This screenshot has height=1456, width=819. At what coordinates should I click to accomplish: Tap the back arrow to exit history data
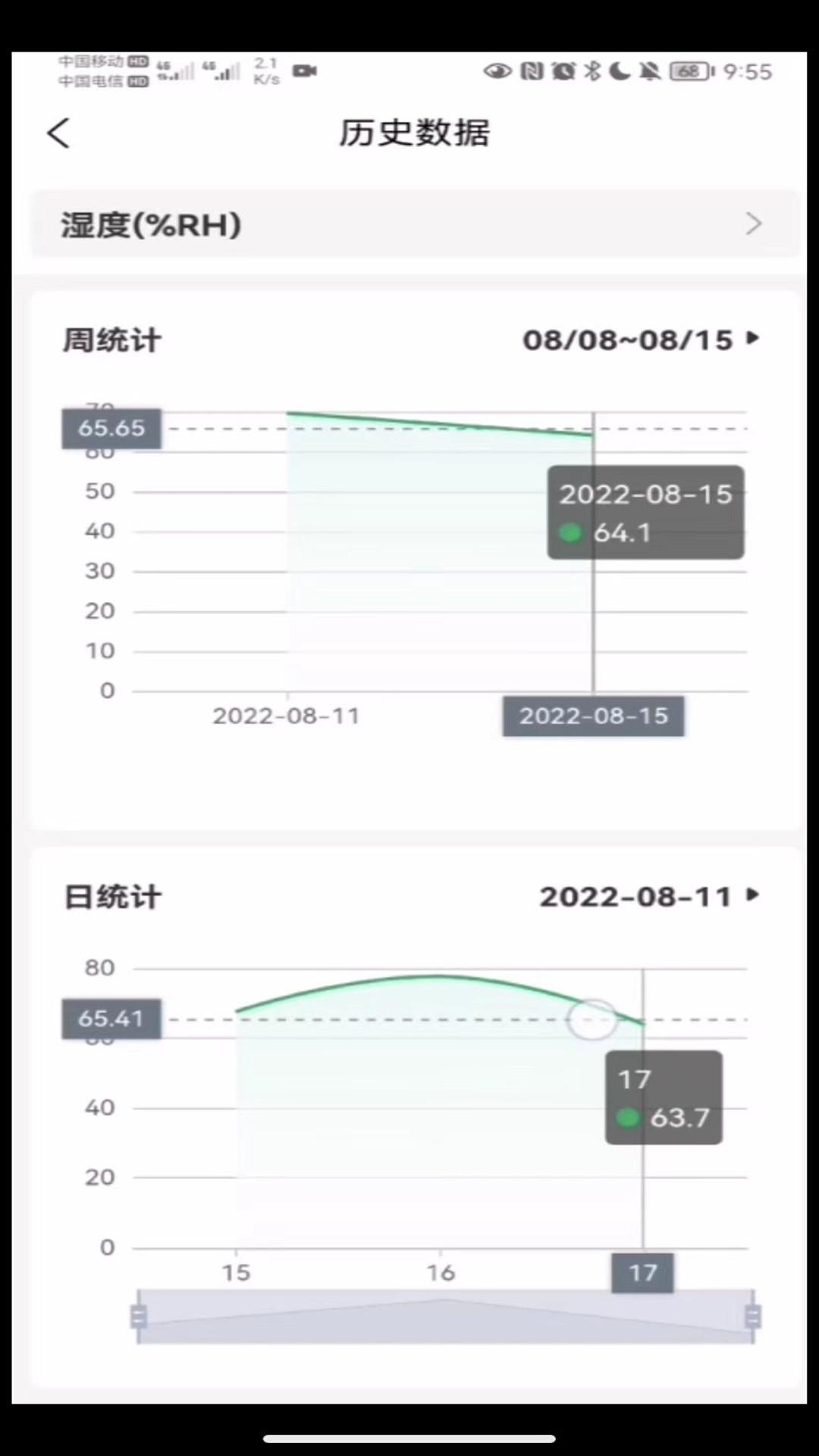tap(59, 133)
